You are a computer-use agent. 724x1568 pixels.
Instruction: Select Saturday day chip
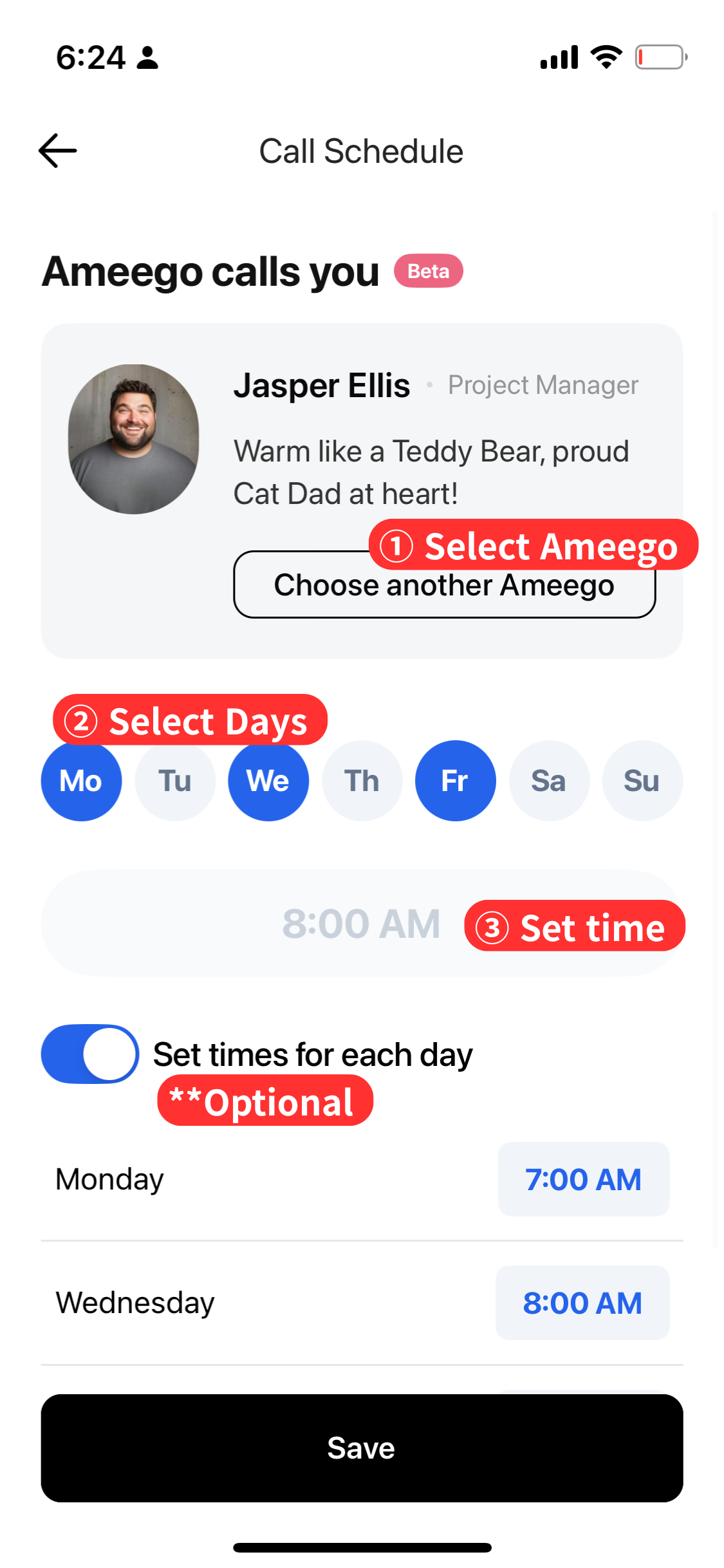(x=548, y=781)
